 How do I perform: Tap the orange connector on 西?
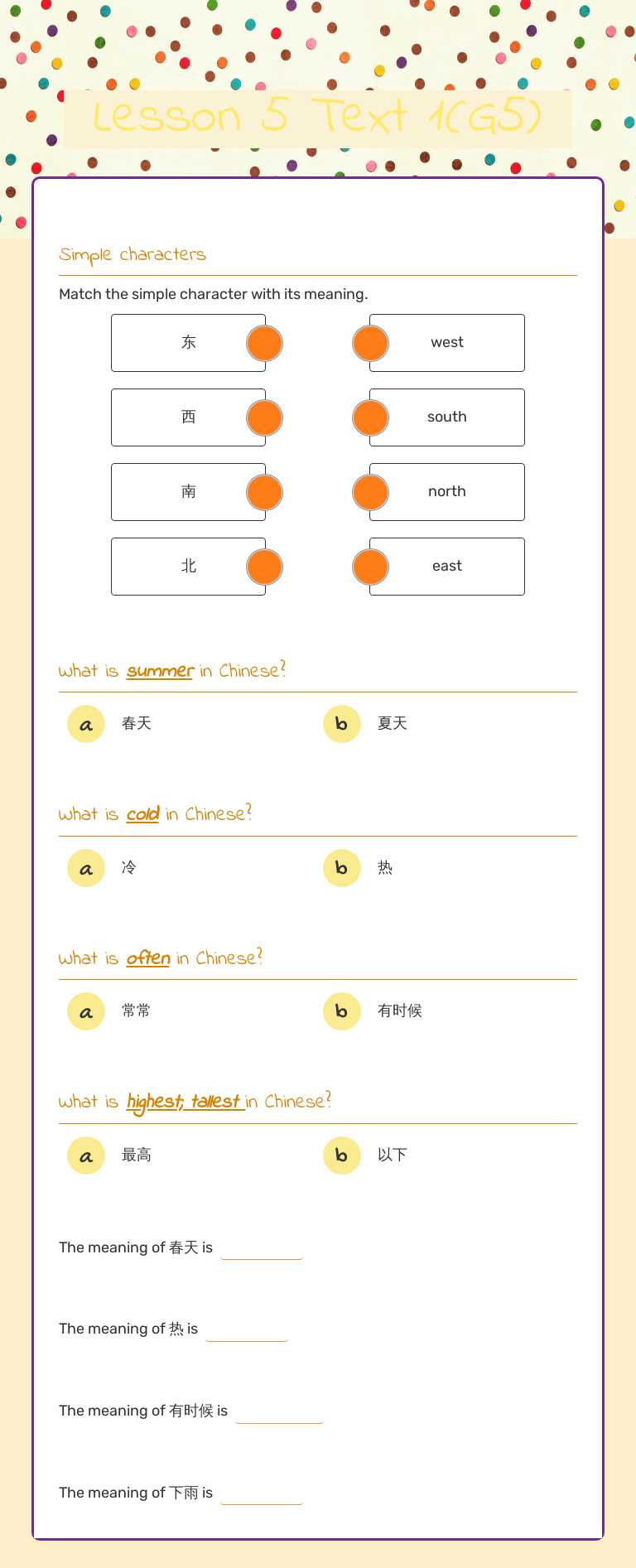(x=265, y=418)
